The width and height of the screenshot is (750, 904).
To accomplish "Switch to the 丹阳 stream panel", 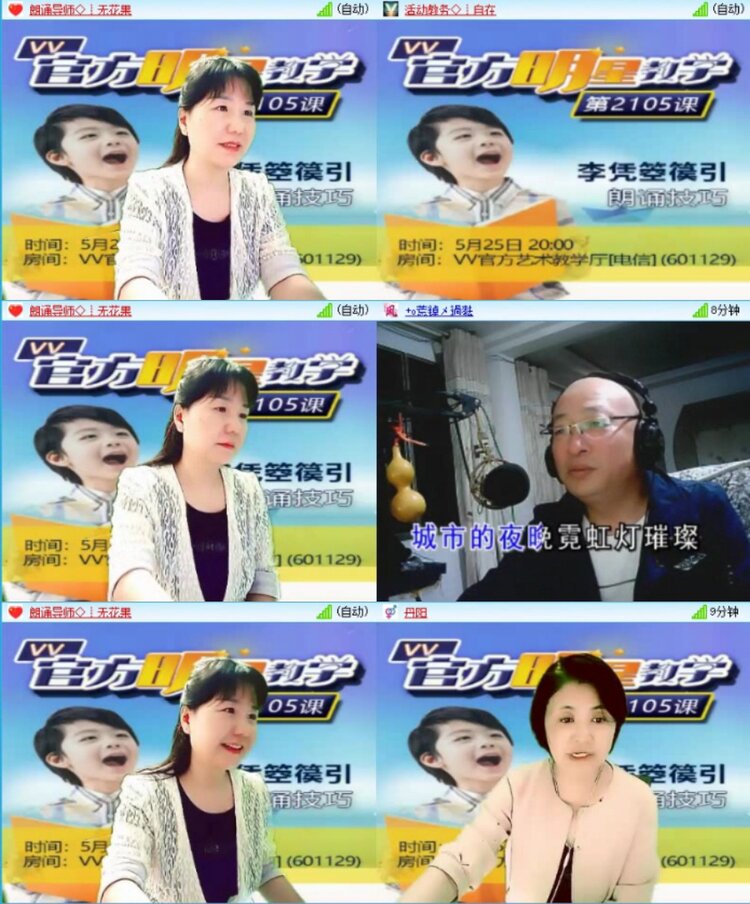I will click(x=412, y=612).
